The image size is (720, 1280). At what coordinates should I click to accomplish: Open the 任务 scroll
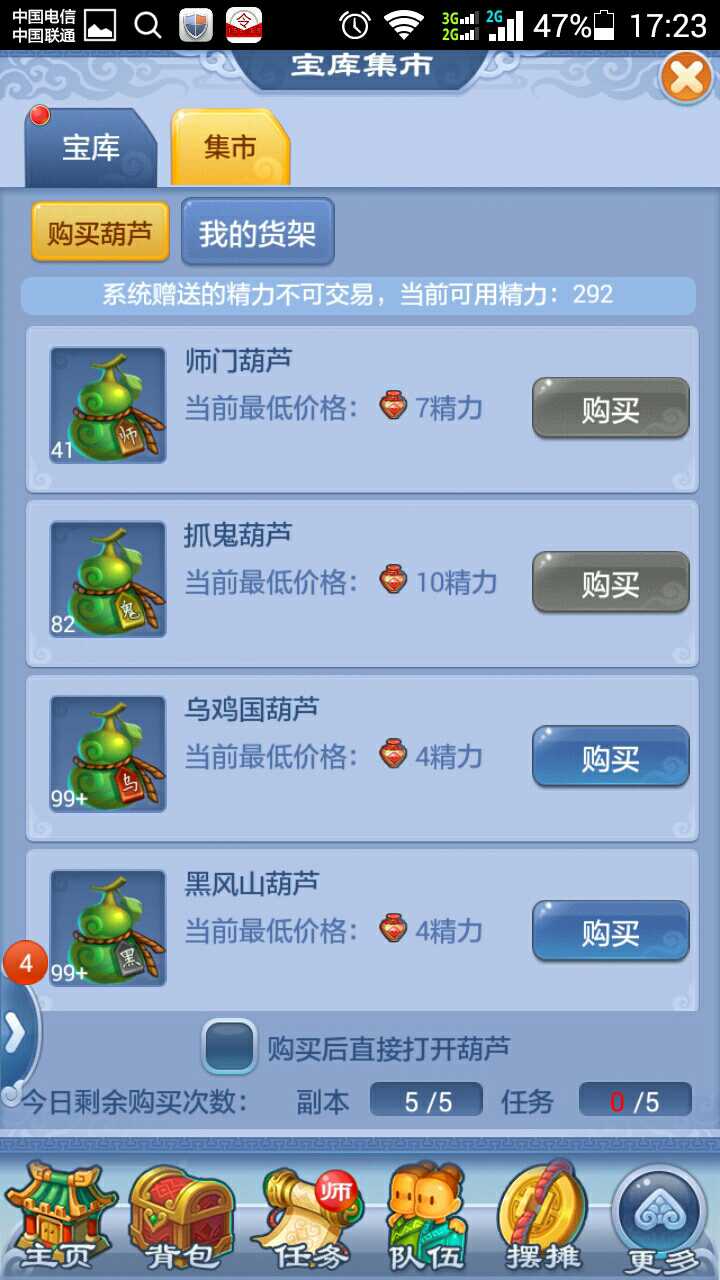point(304,1215)
